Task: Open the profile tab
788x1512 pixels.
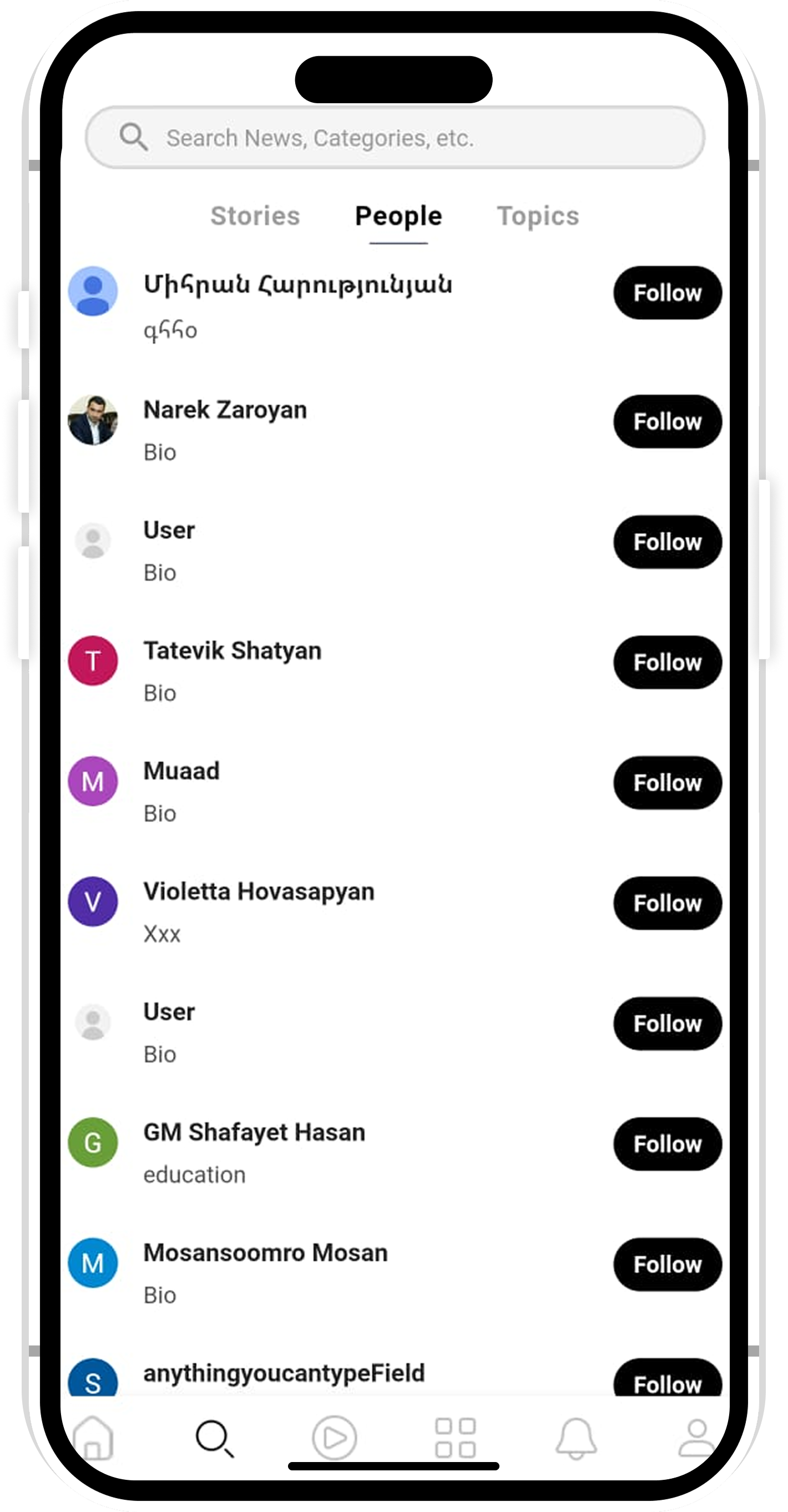Action: [696, 1438]
